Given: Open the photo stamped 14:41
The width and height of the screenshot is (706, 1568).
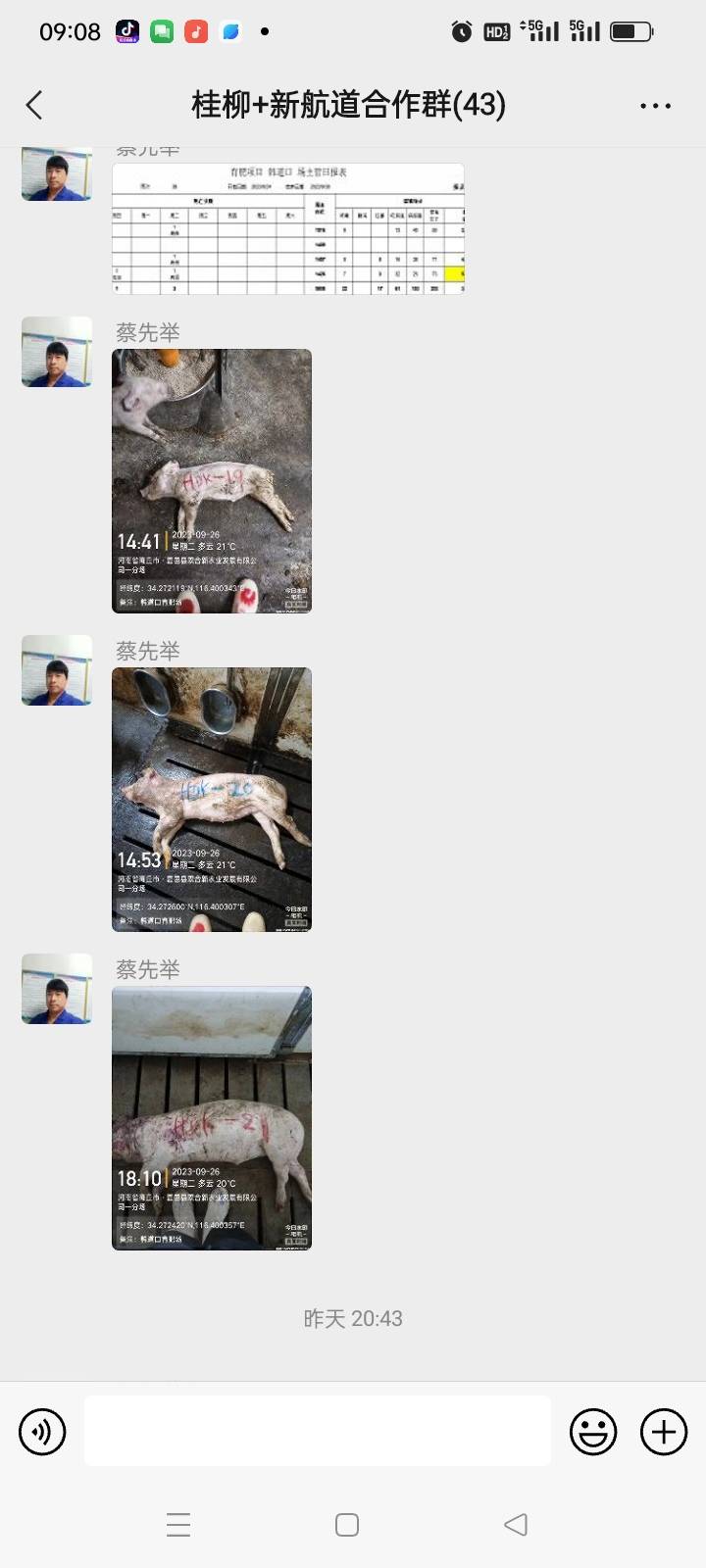Looking at the screenshot, I should 212,480.
